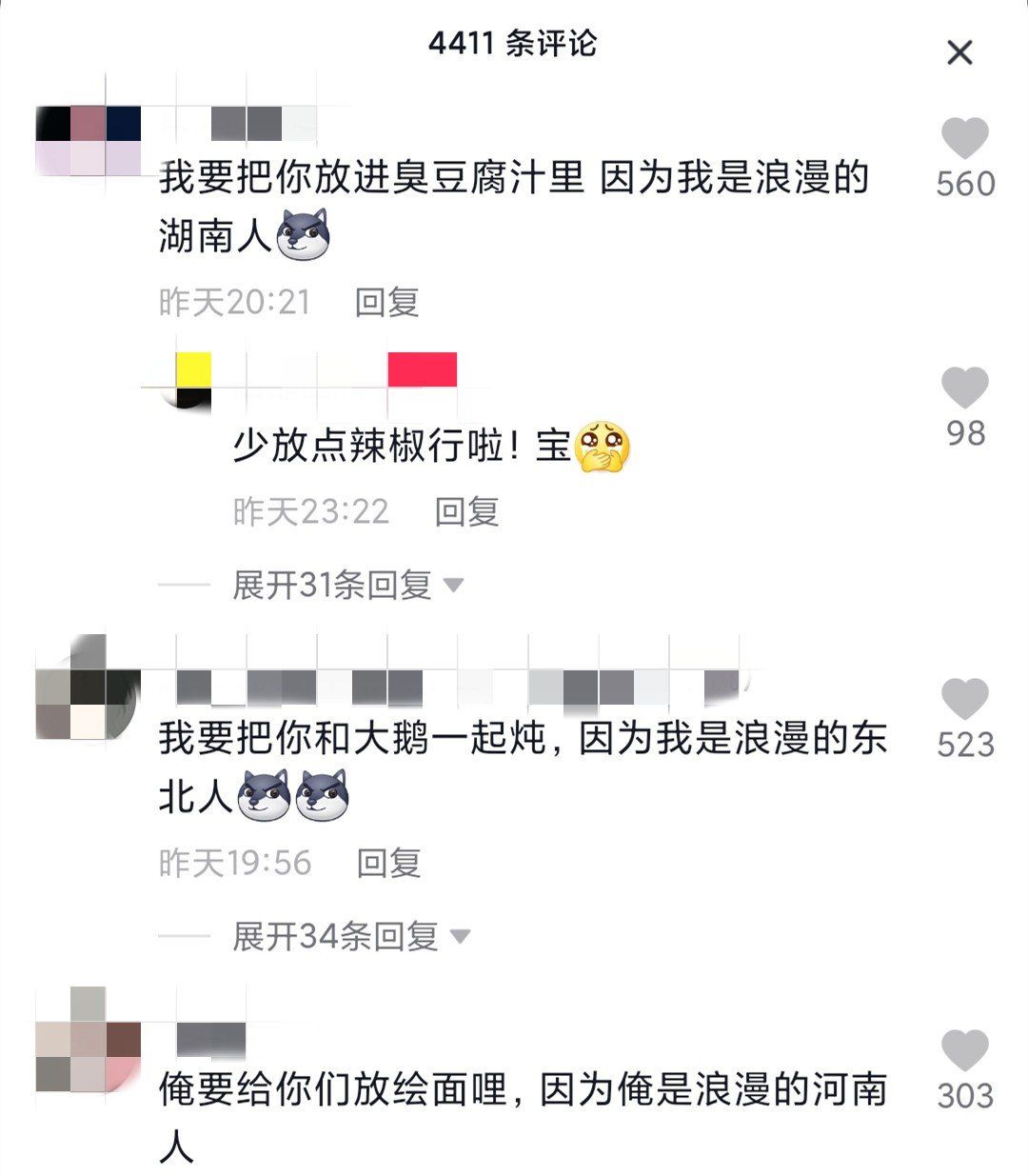Like the 河南人 comment with 303 likes
This screenshot has height=1176, width=1028.
coord(964,1051)
